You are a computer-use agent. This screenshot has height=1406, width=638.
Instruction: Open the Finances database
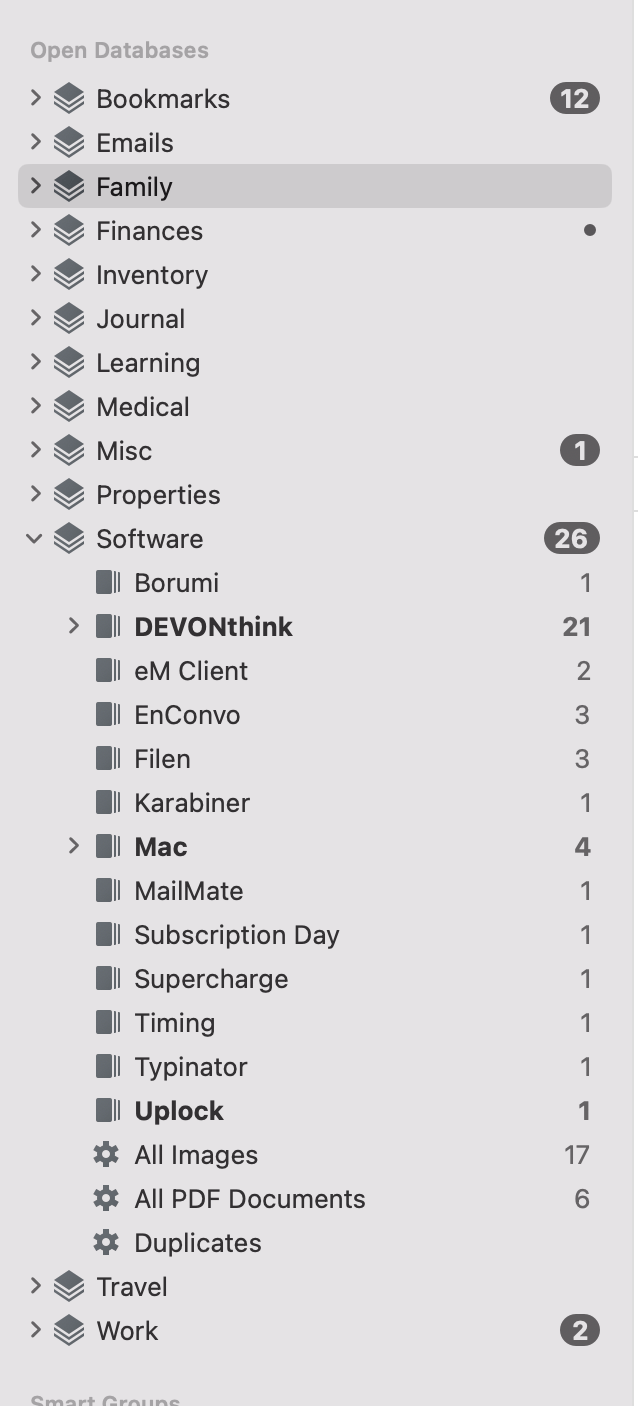click(x=149, y=231)
